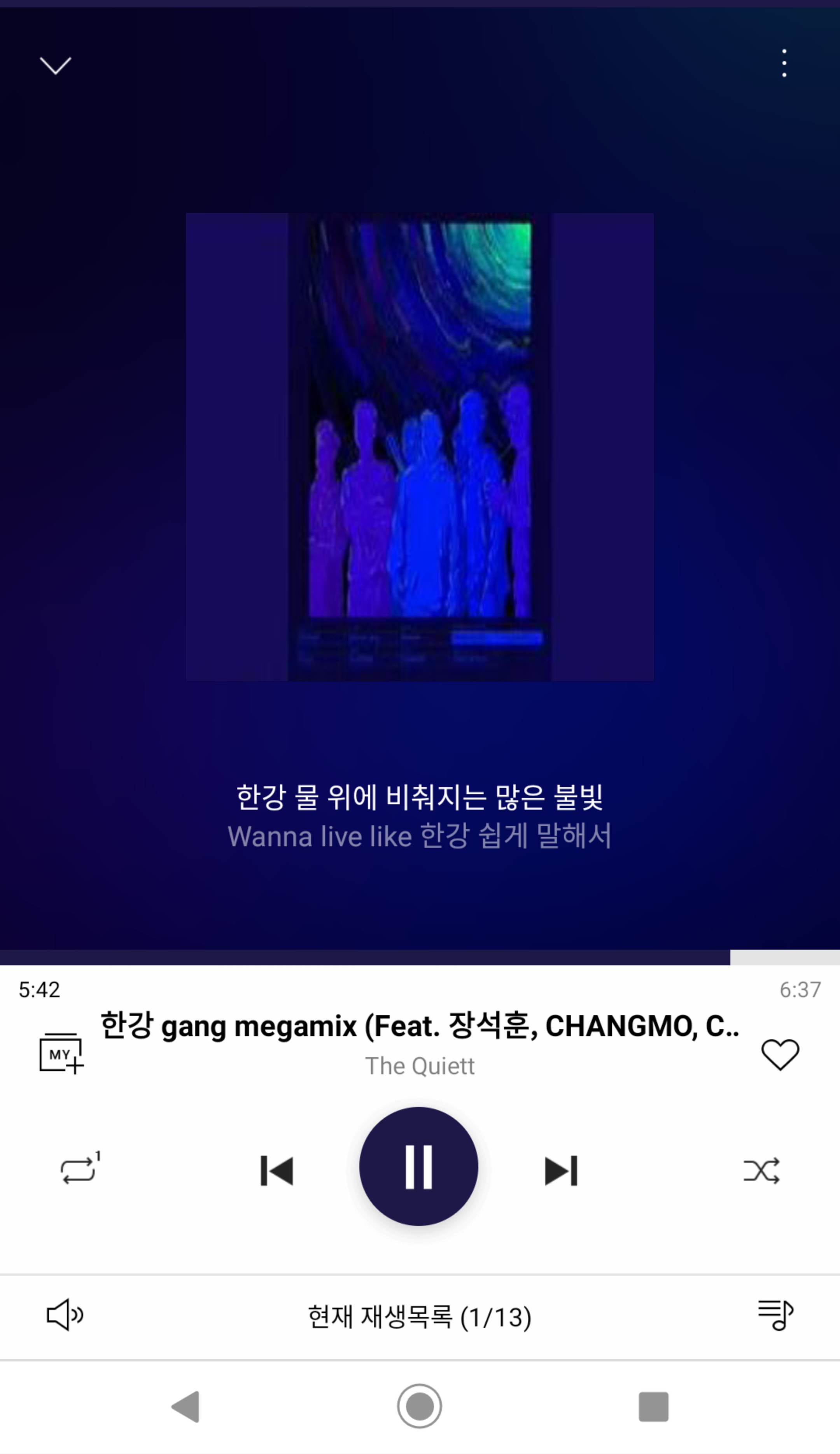
Task: Open the full lyrics view
Action: coord(419,816)
